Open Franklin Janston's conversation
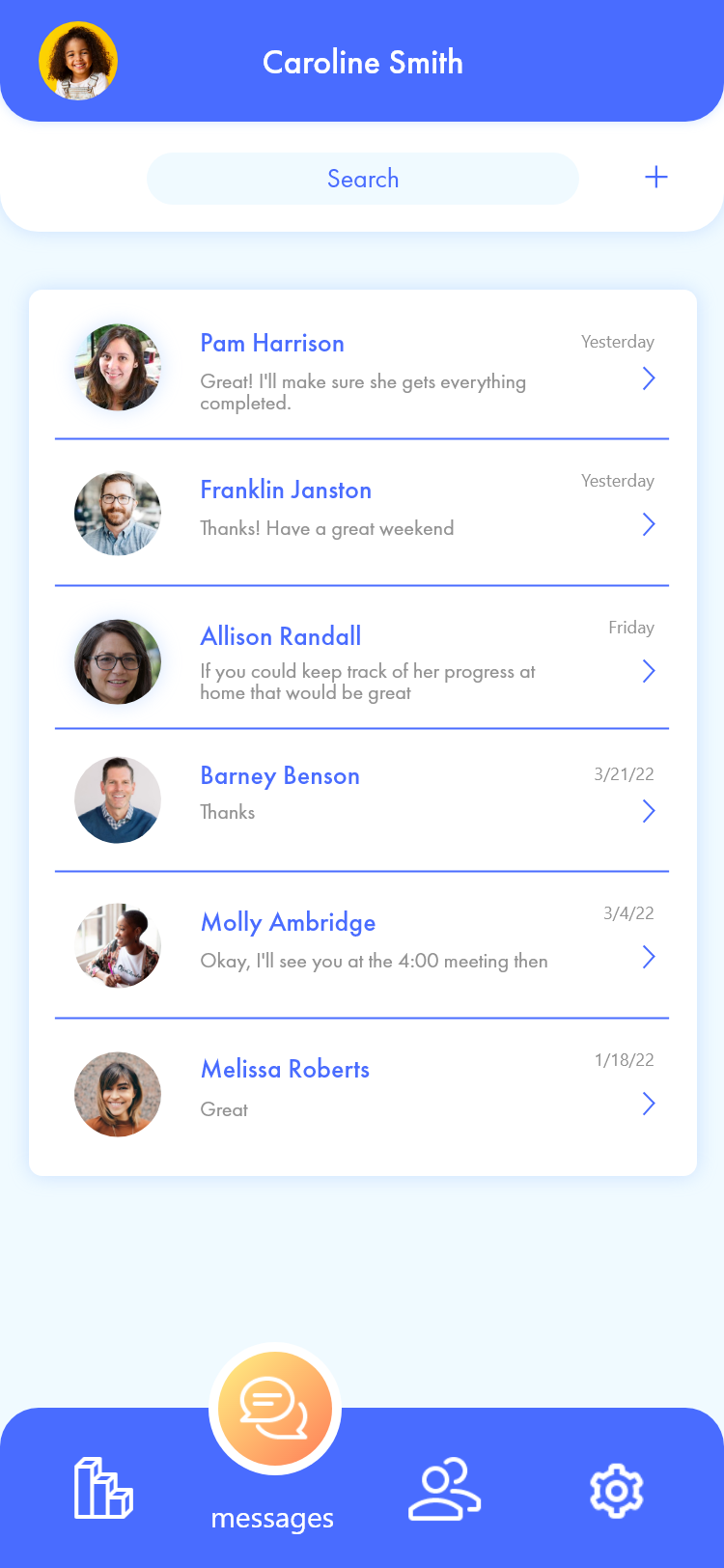This screenshot has width=724, height=1568. 362,512
